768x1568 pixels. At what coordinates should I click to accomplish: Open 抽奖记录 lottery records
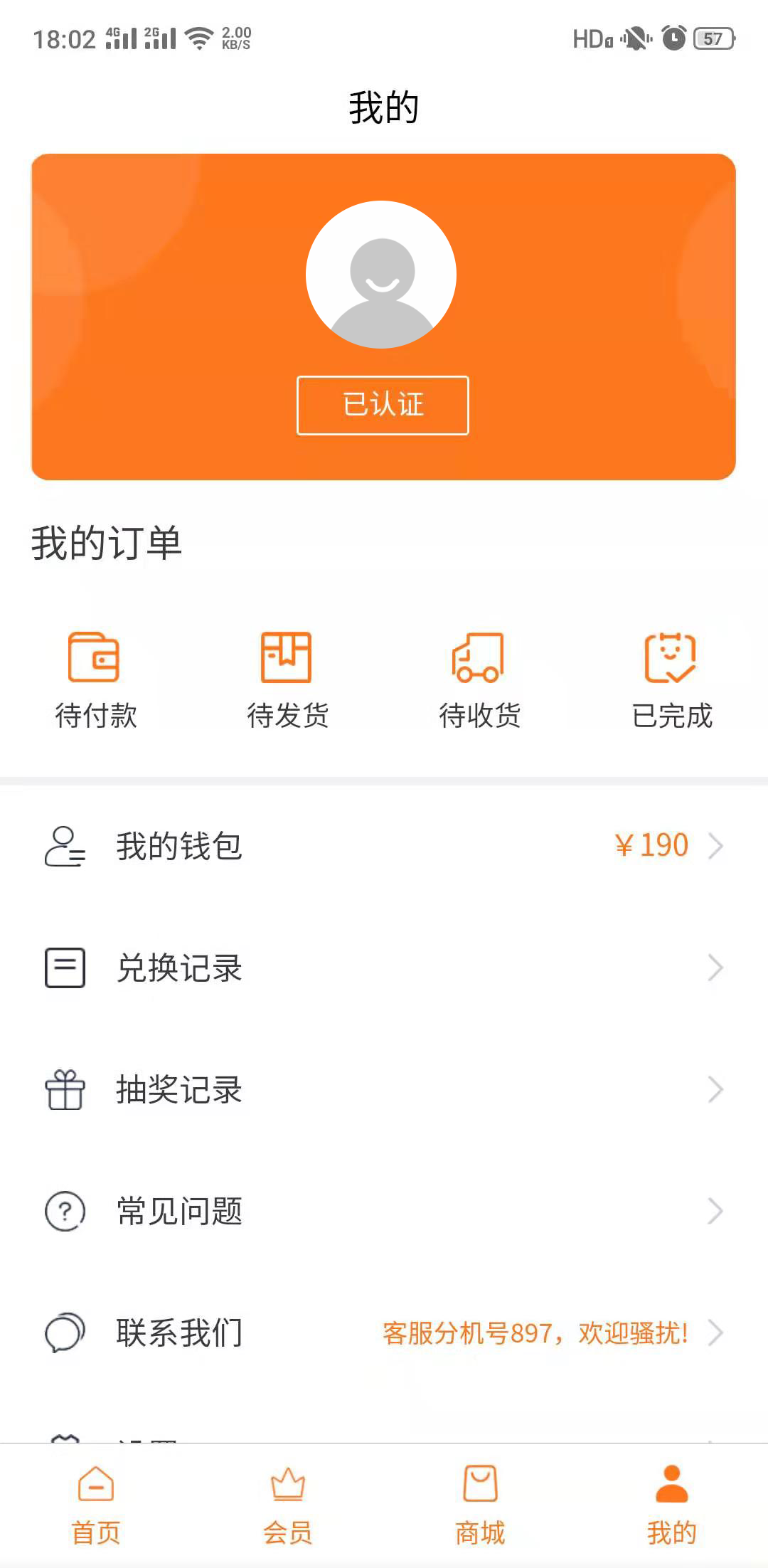click(384, 1089)
